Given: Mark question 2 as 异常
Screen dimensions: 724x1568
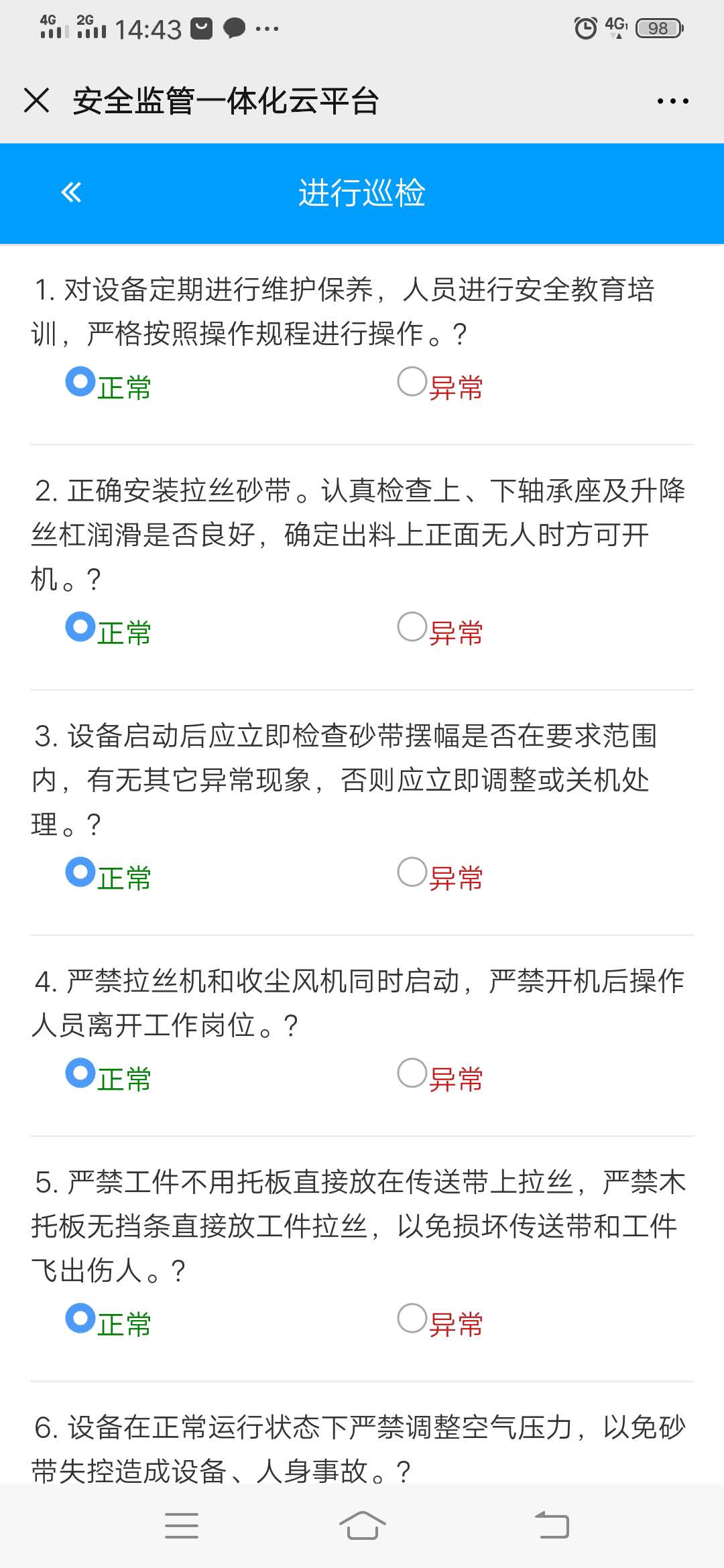Looking at the screenshot, I should [412, 627].
